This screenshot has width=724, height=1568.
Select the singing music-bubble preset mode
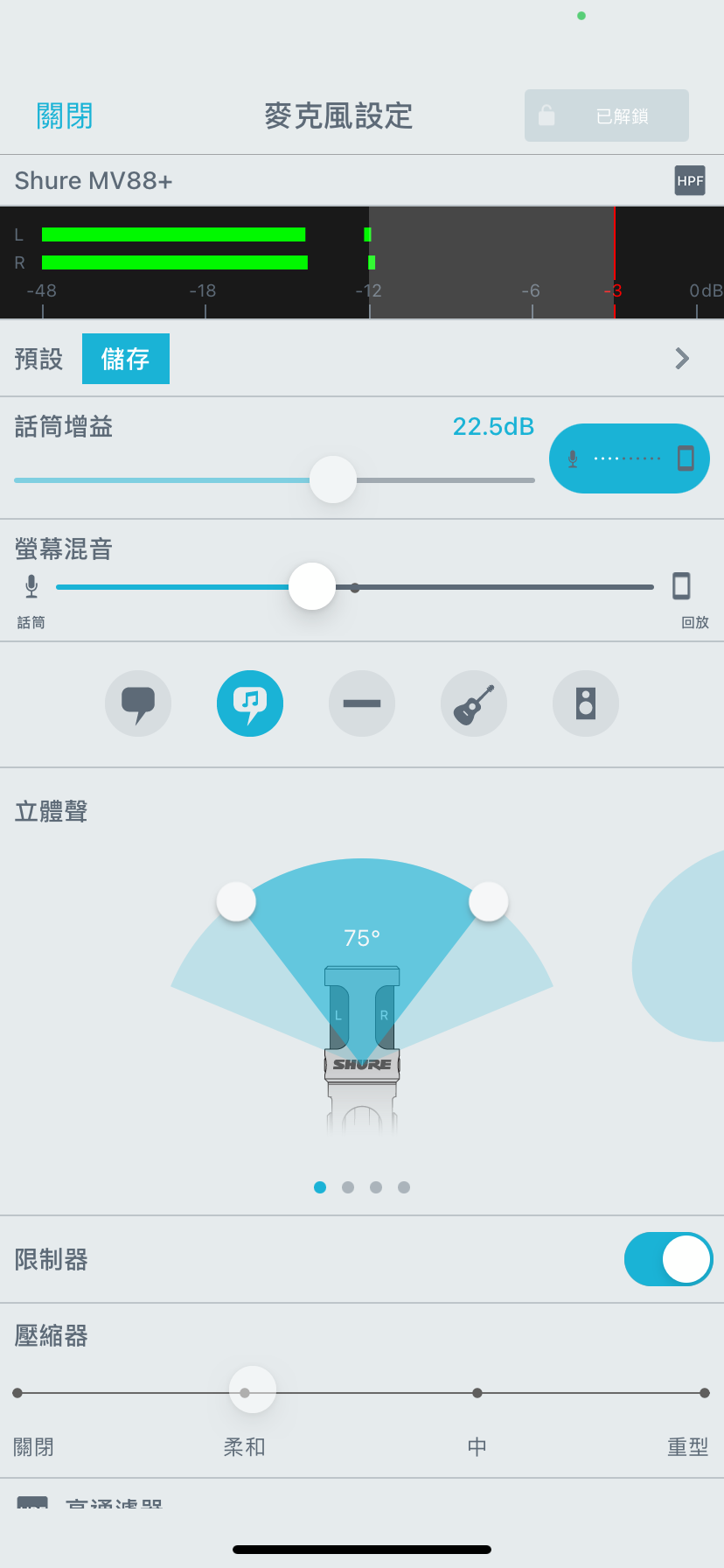(x=250, y=703)
